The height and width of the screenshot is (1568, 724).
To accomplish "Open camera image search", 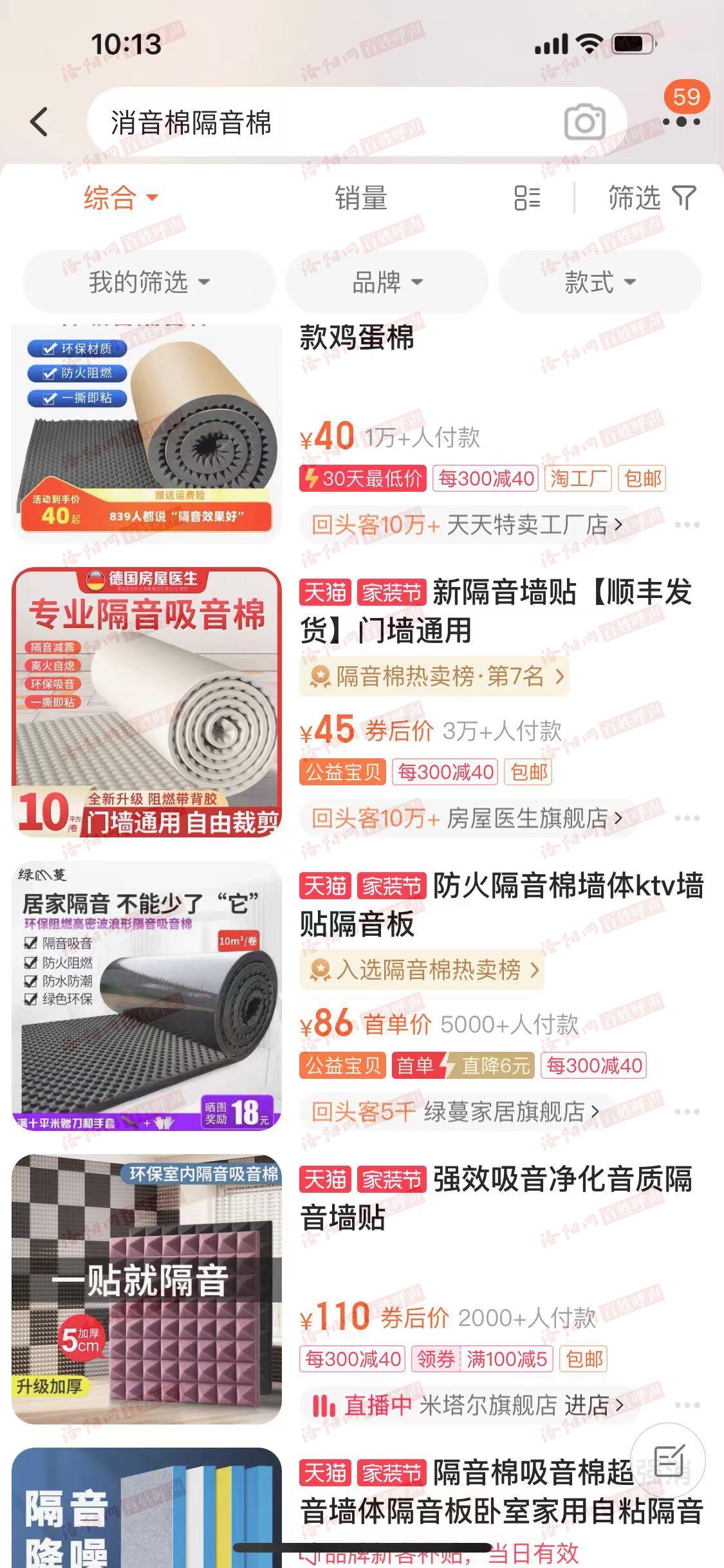I will click(584, 122).
